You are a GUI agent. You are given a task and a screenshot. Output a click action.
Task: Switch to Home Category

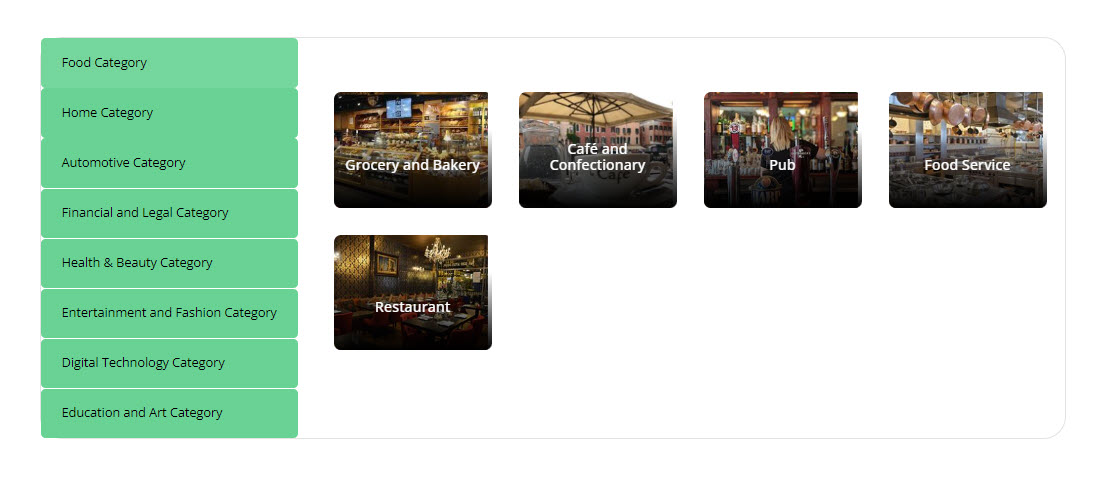coord(169,113)
